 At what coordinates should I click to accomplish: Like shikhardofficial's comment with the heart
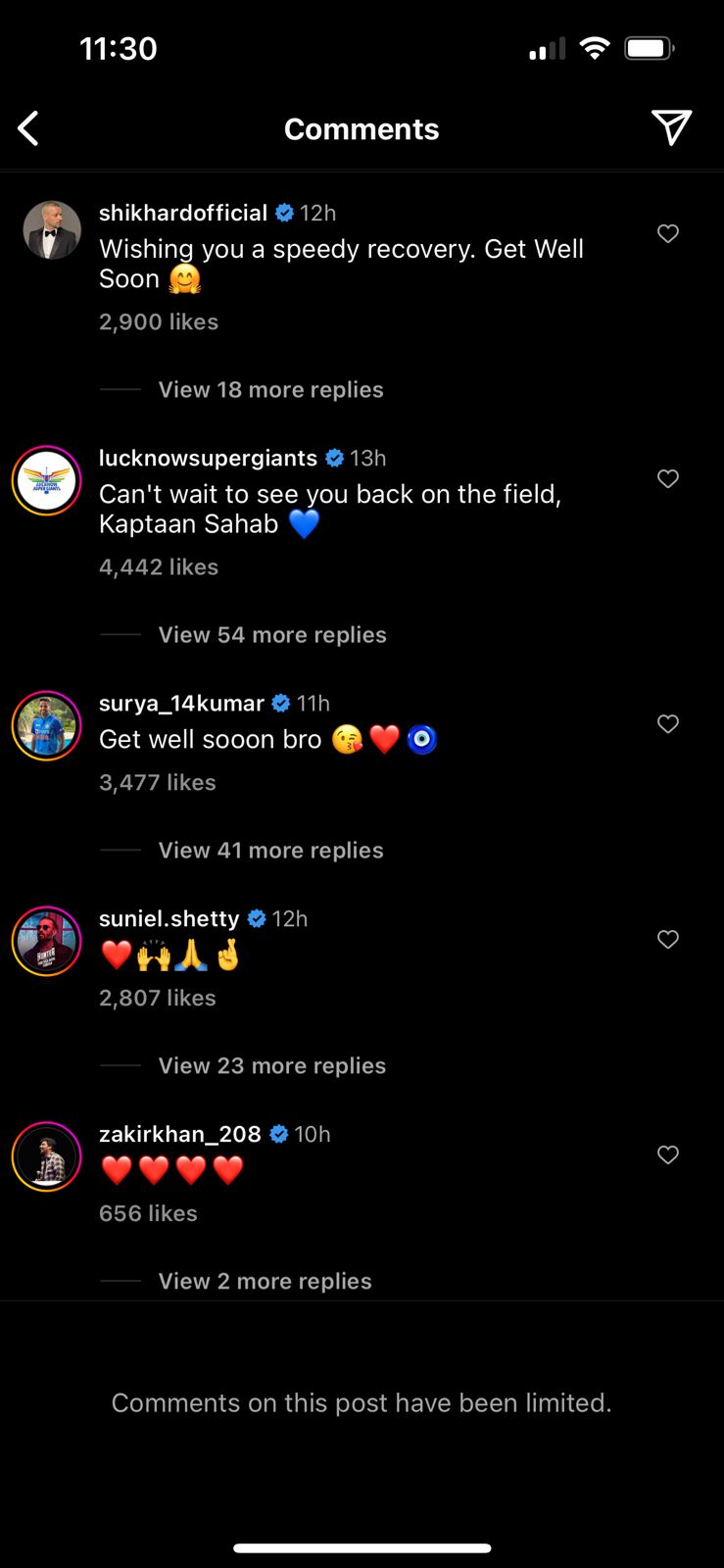pyautogui.click(x=668, y=233)
